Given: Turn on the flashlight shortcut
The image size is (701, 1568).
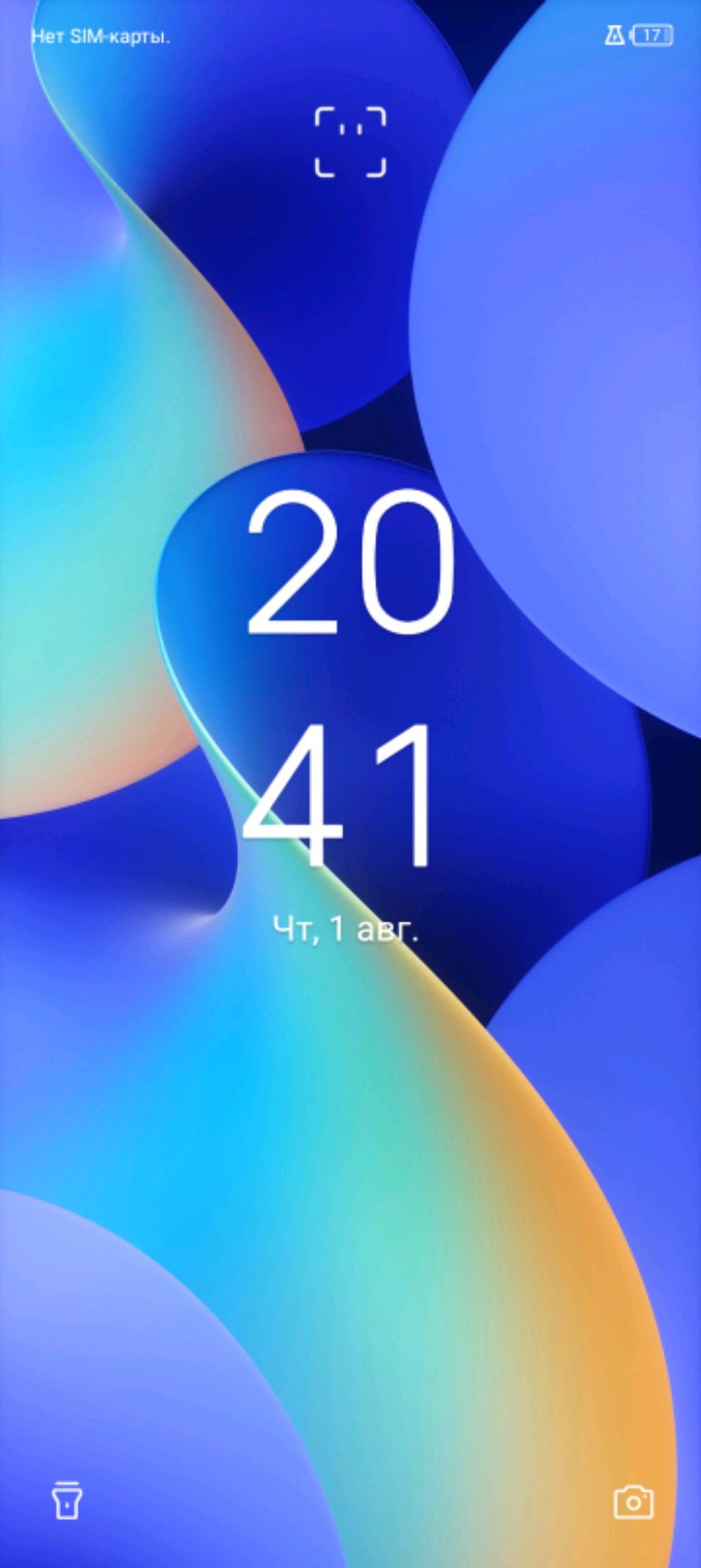Looking at the screenshot, I should [x=67, y=1501].
